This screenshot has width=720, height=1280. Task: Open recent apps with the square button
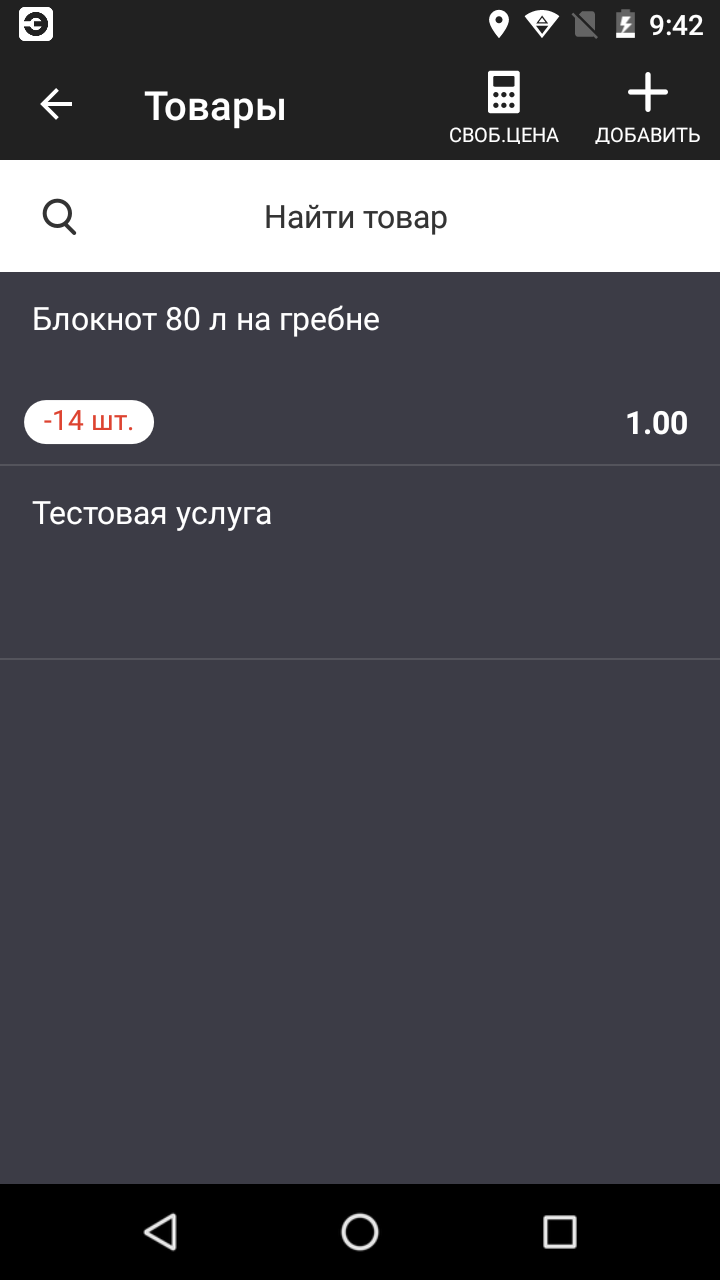coord(559,1232)
